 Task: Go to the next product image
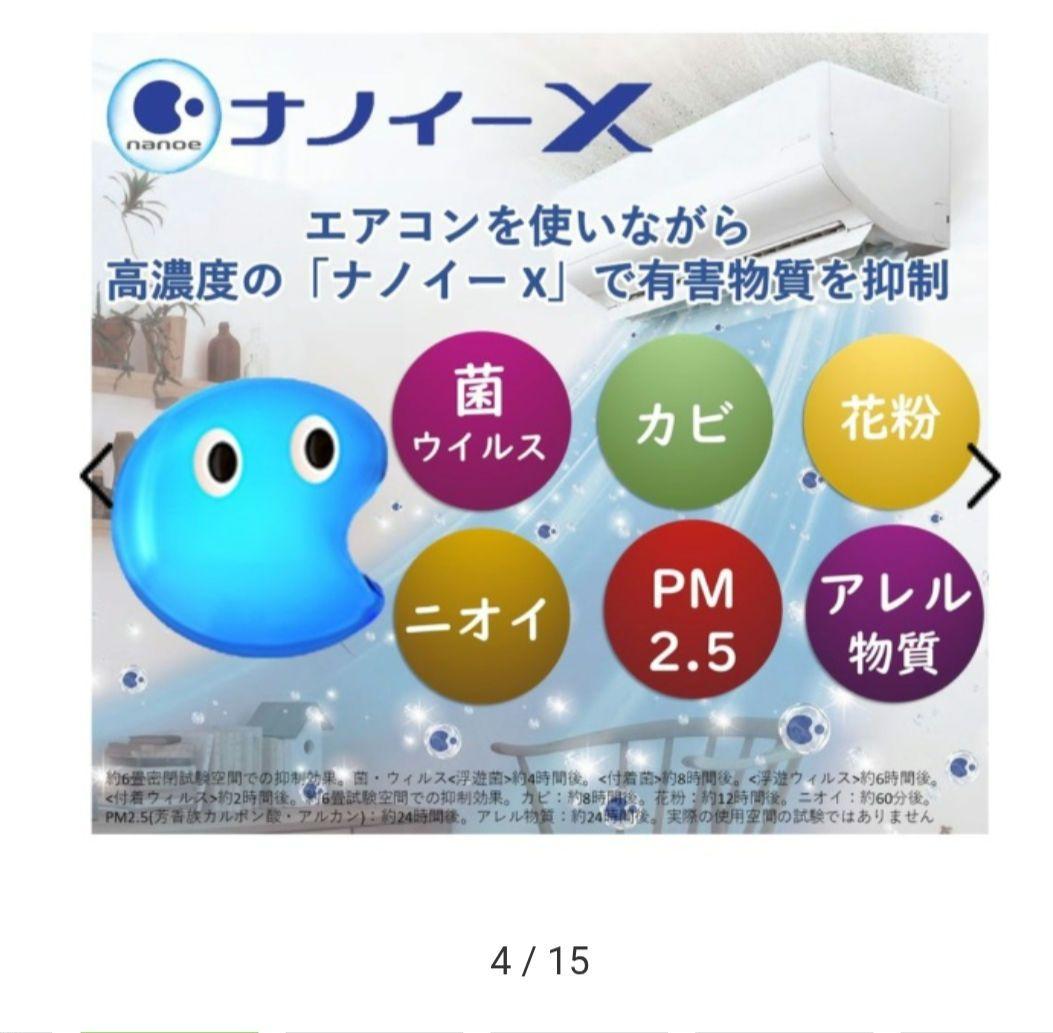click(x=984, y=478)
